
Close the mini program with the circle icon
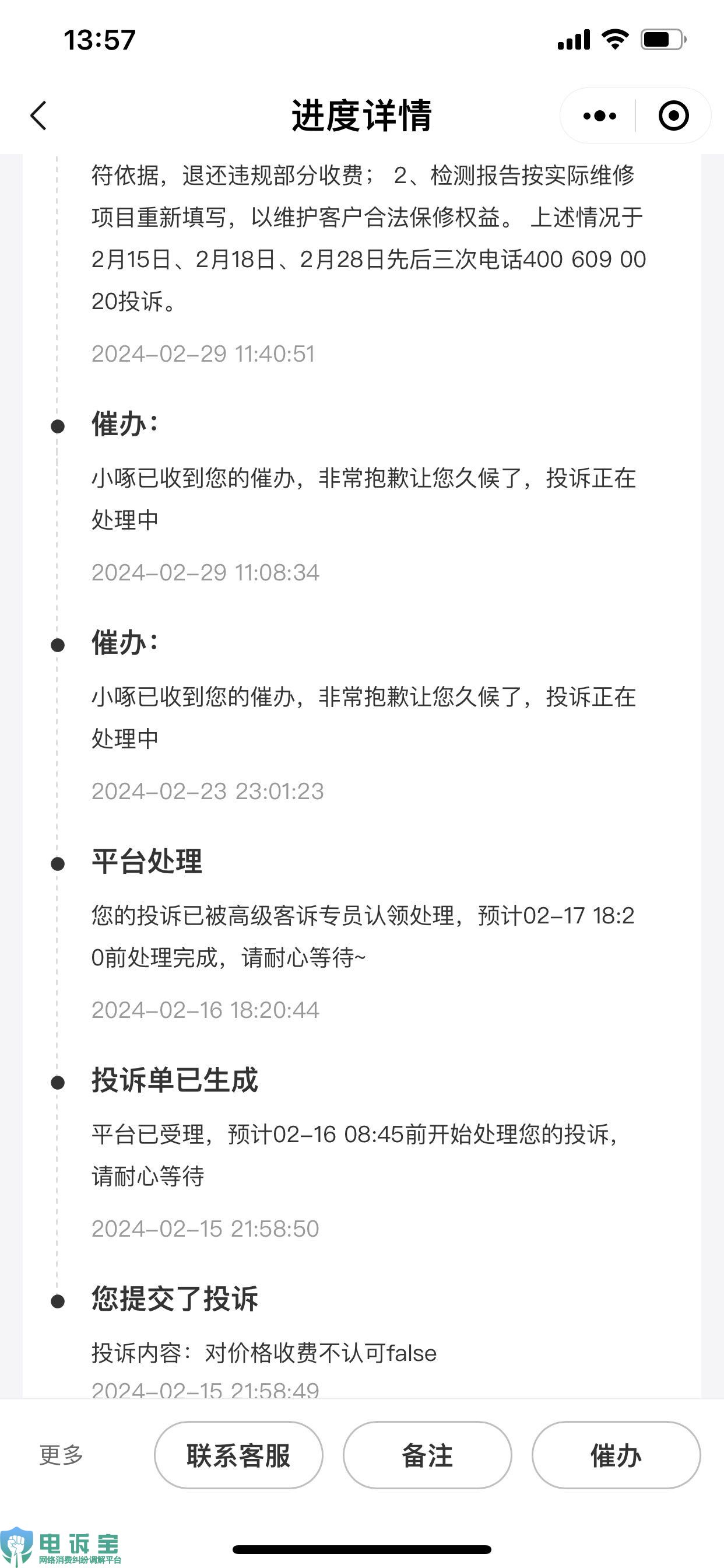point(673,116)
